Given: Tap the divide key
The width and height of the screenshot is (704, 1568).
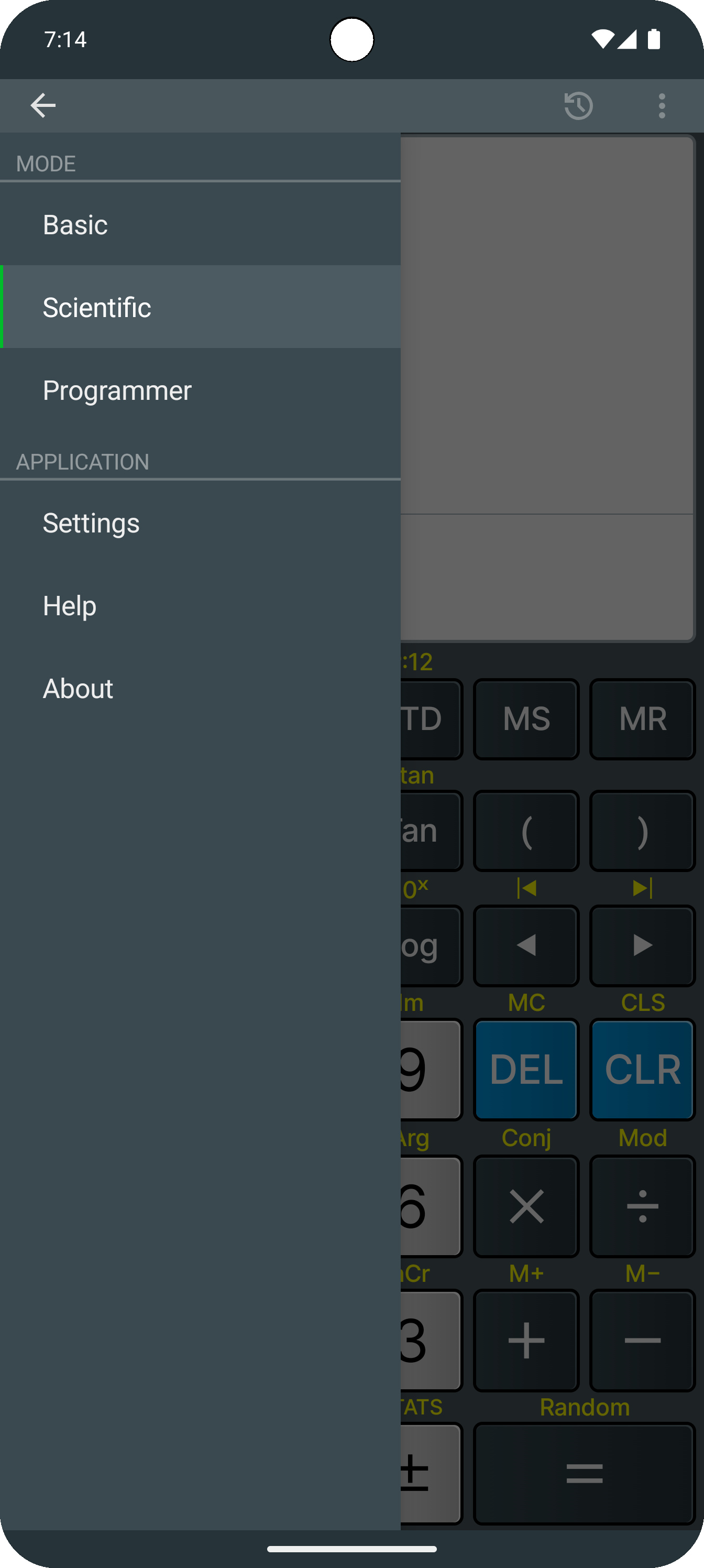Looking at the screenshot, I should [642, 1206].
